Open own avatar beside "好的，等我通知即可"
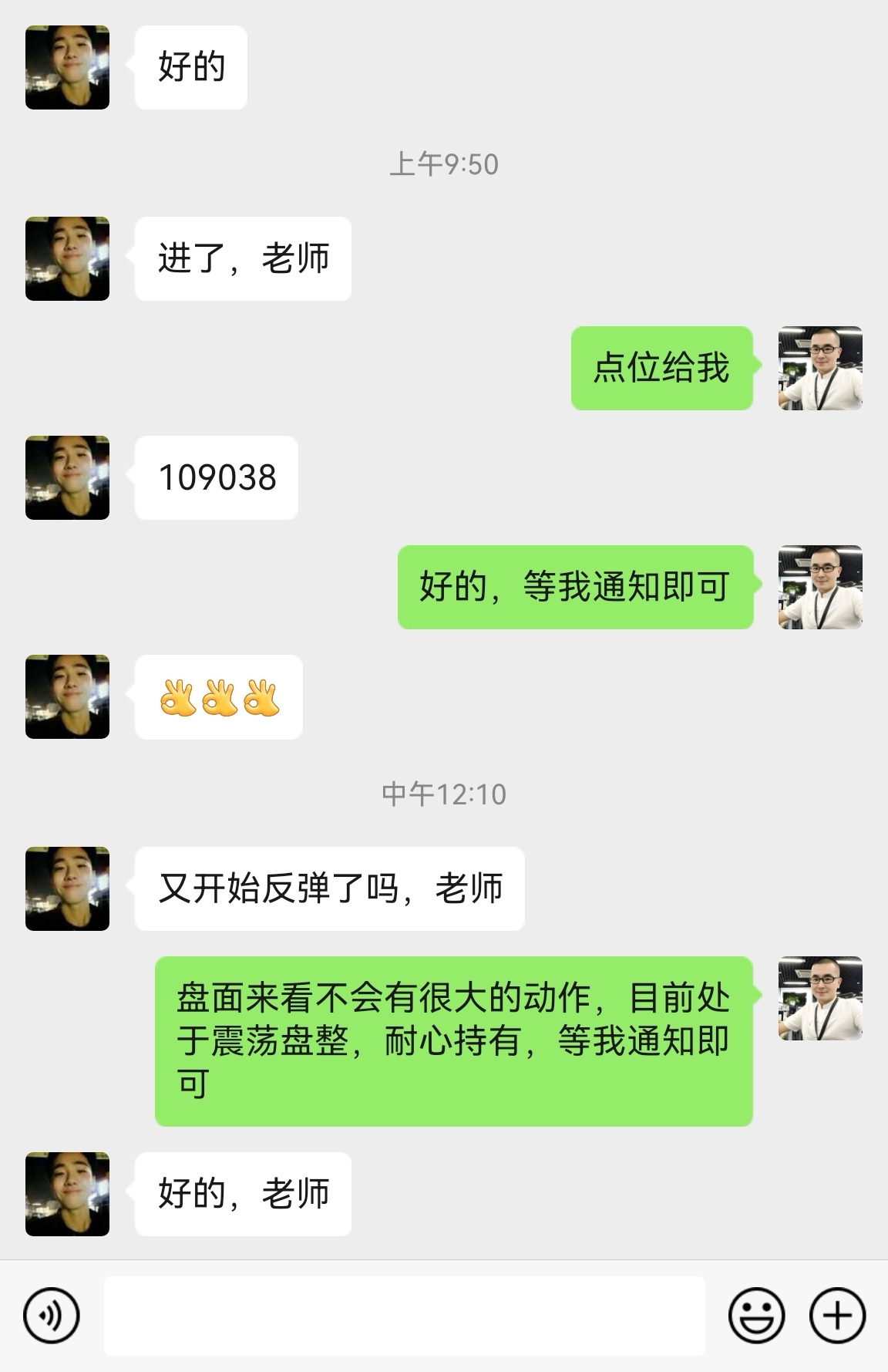 [x=820, y=587]
